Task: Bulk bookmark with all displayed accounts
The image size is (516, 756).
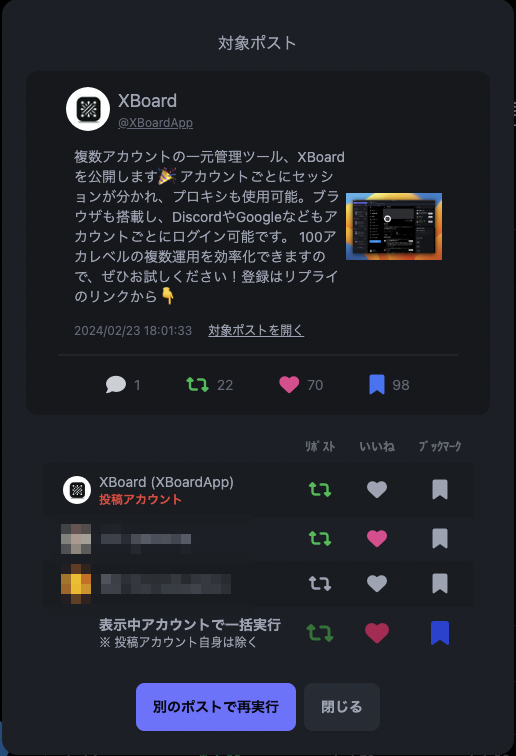Action: pos(440,633)
